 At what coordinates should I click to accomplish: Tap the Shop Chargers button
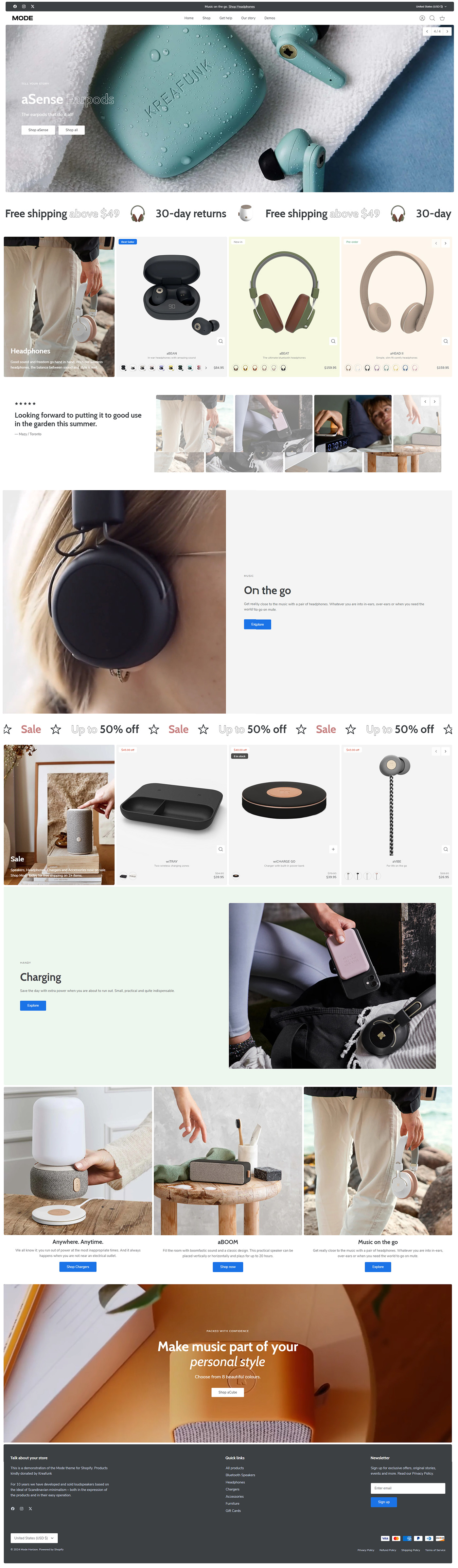(78, 1266)
